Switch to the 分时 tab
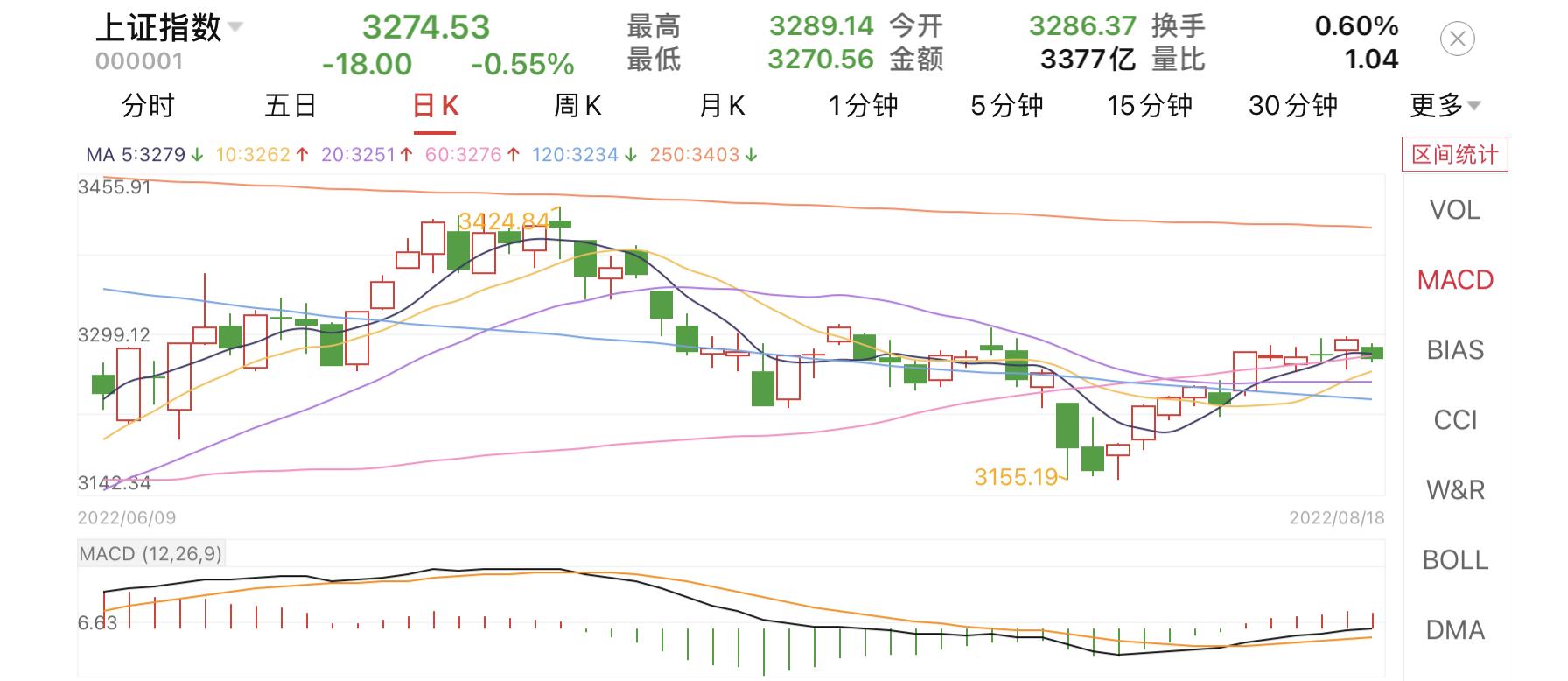1568x681 pixels. [x=148, y=106]
